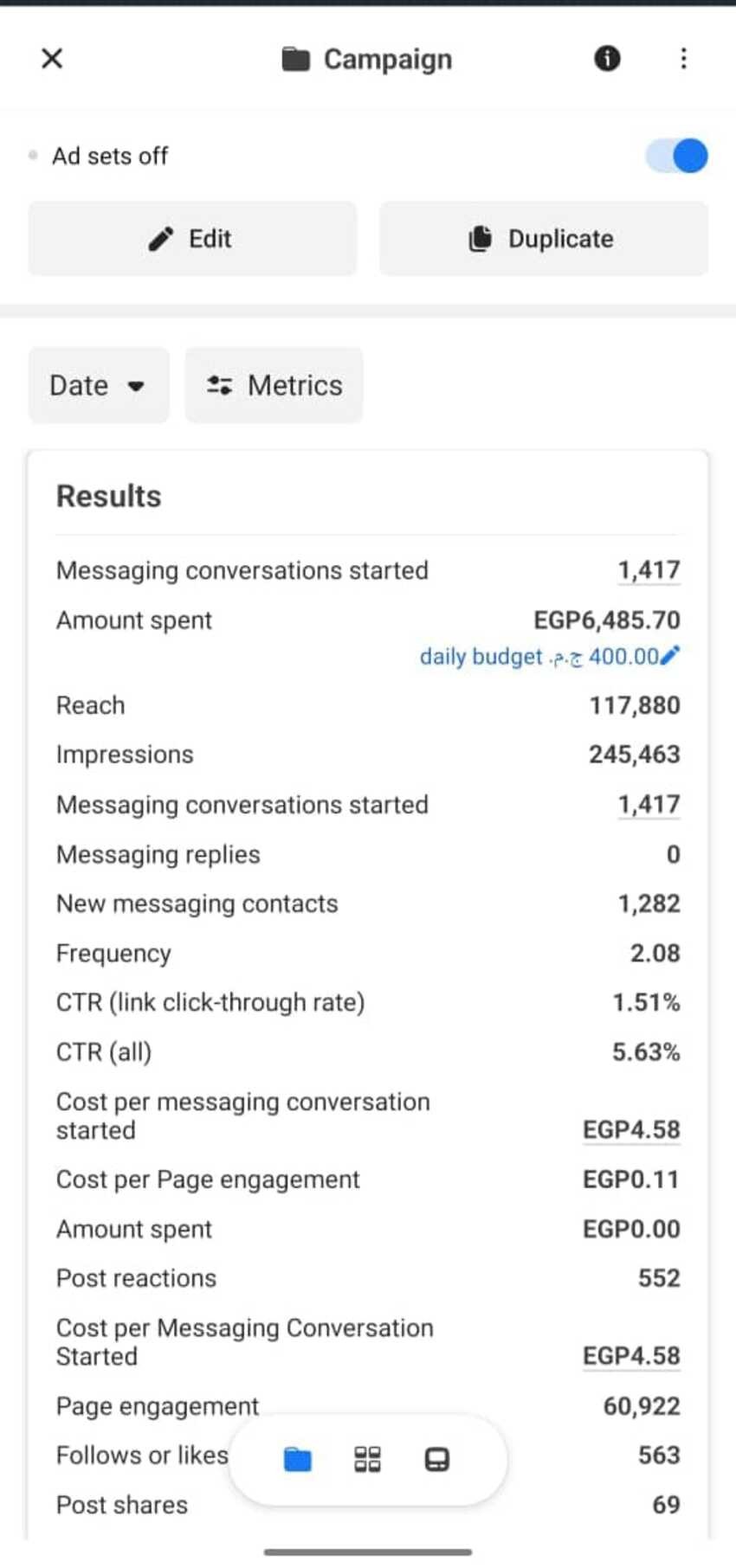736x1568 pixels.
Task: Open the campaign info icon
Action: [607, 58]
